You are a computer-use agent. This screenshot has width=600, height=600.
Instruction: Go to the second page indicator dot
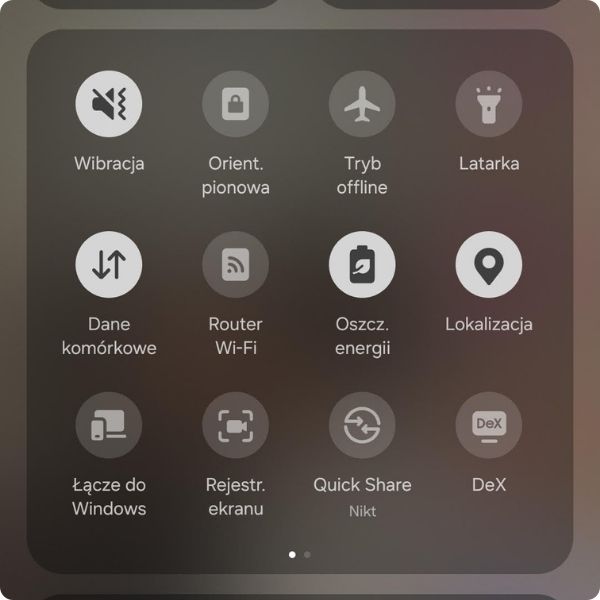click(307, 553)
